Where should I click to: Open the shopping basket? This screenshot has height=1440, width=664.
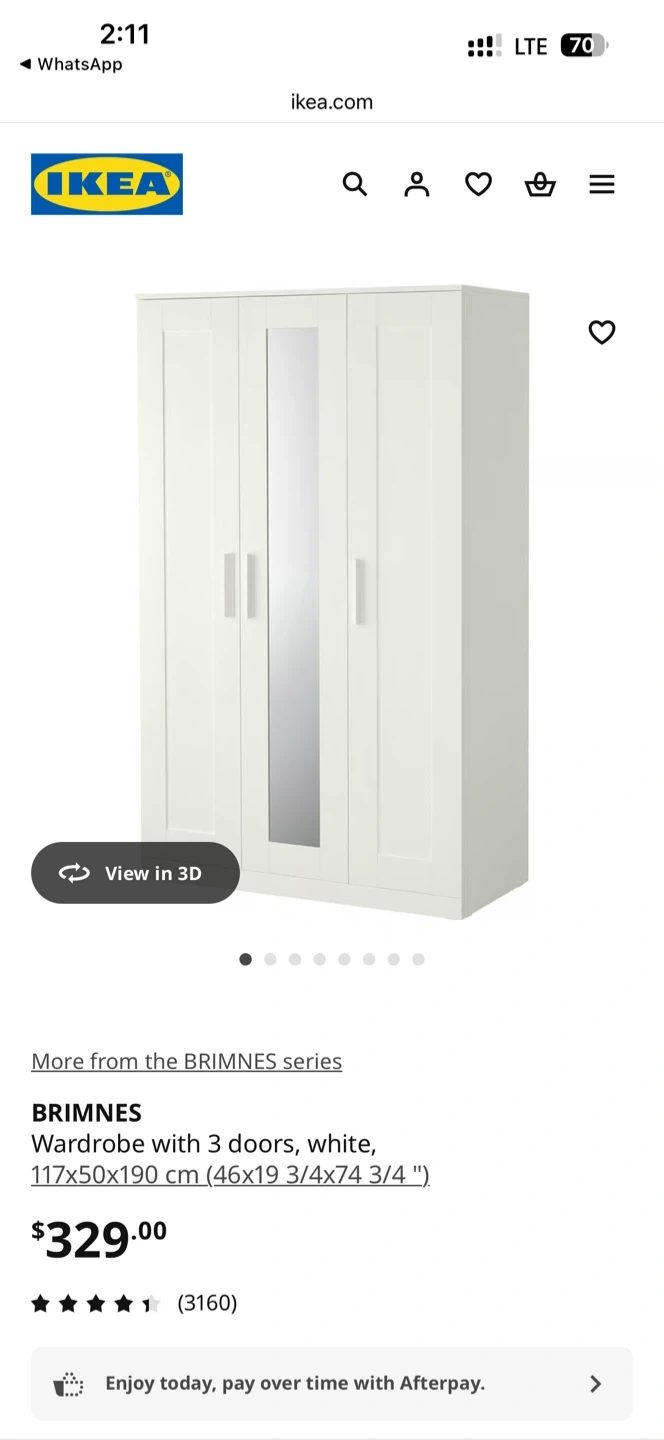pos(540,184)
